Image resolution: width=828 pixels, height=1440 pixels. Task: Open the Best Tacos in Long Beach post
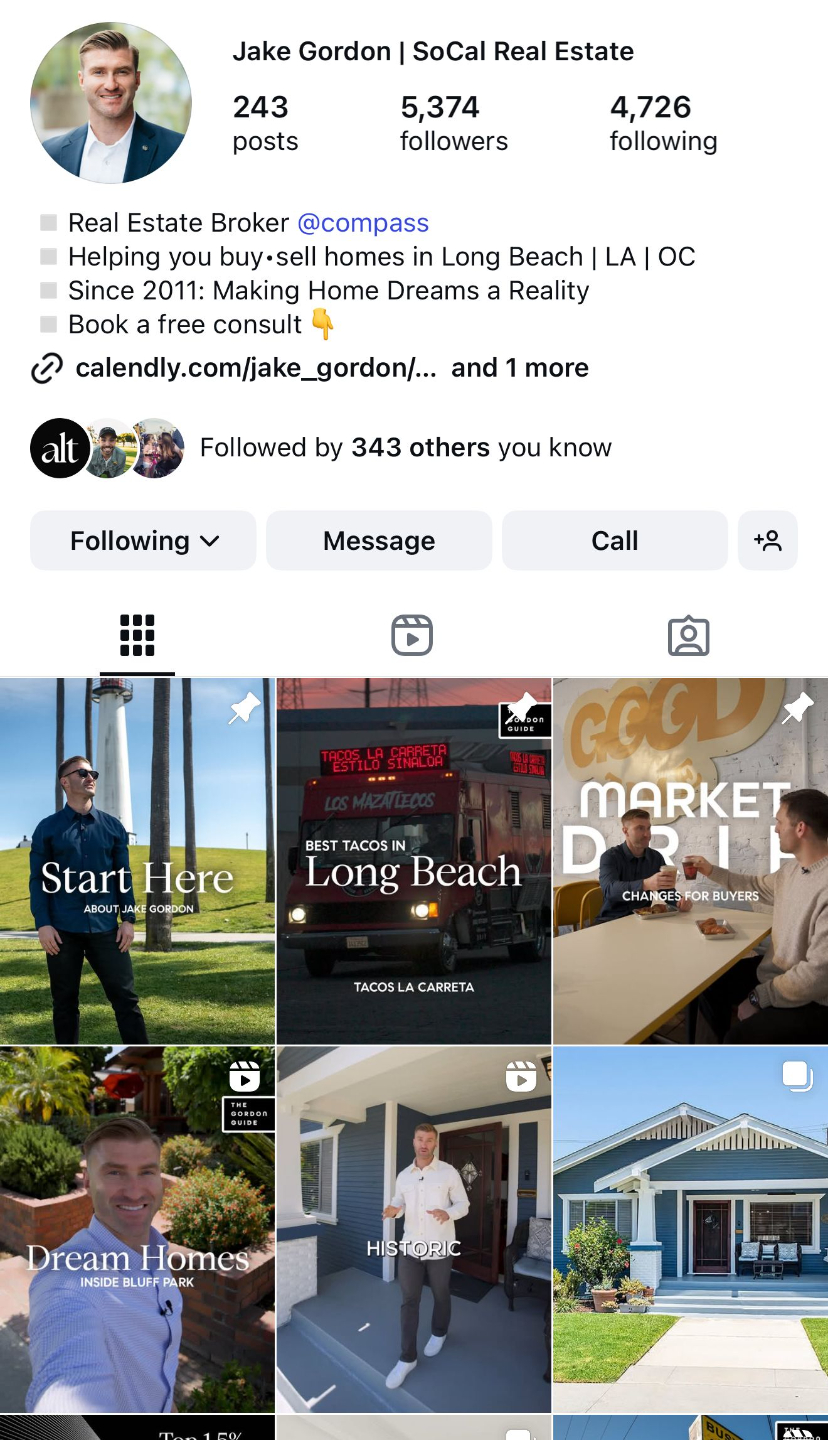coord(413,862)
